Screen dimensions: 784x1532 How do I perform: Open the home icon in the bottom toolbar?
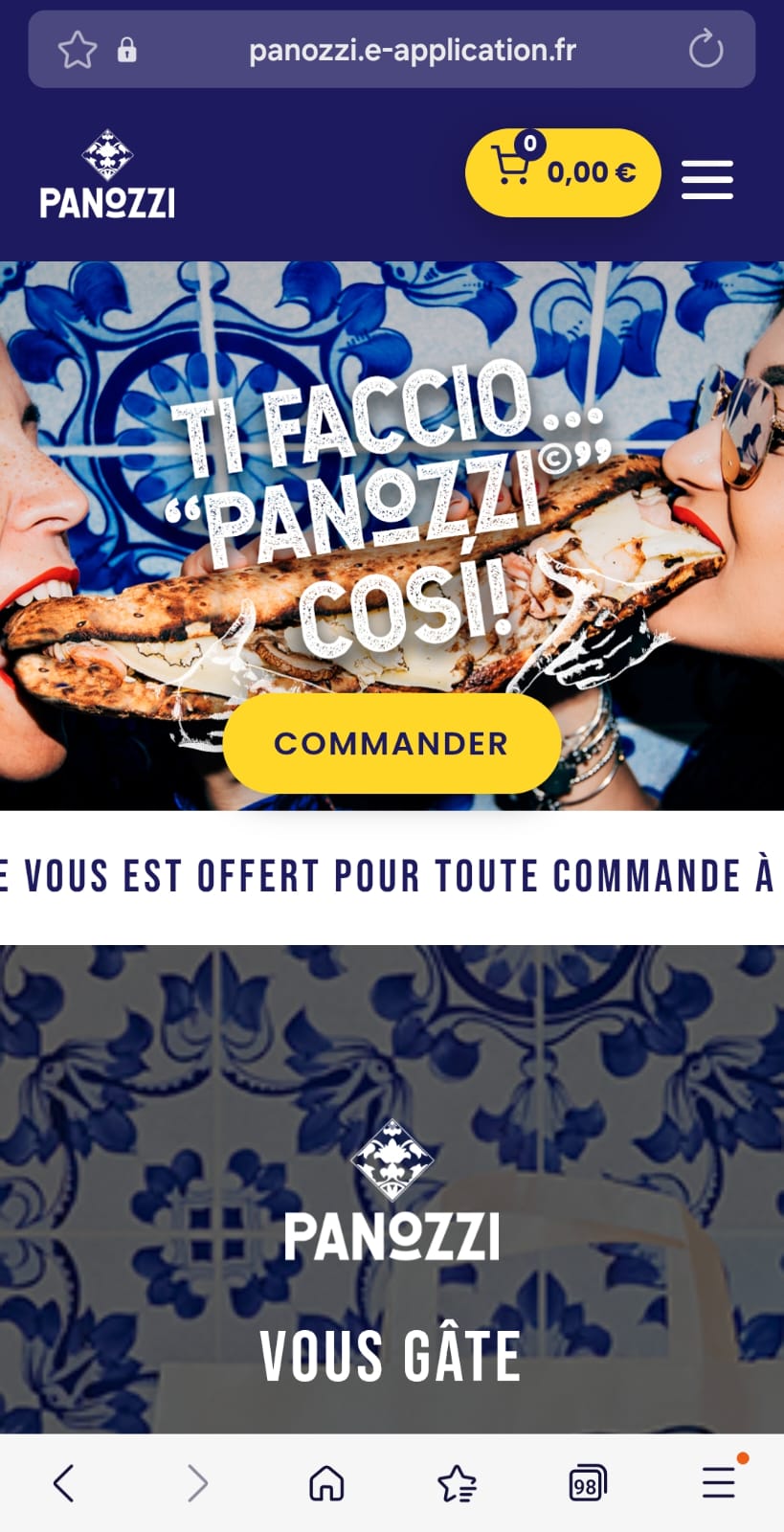pyautogui.click(x=325, y=1482)
